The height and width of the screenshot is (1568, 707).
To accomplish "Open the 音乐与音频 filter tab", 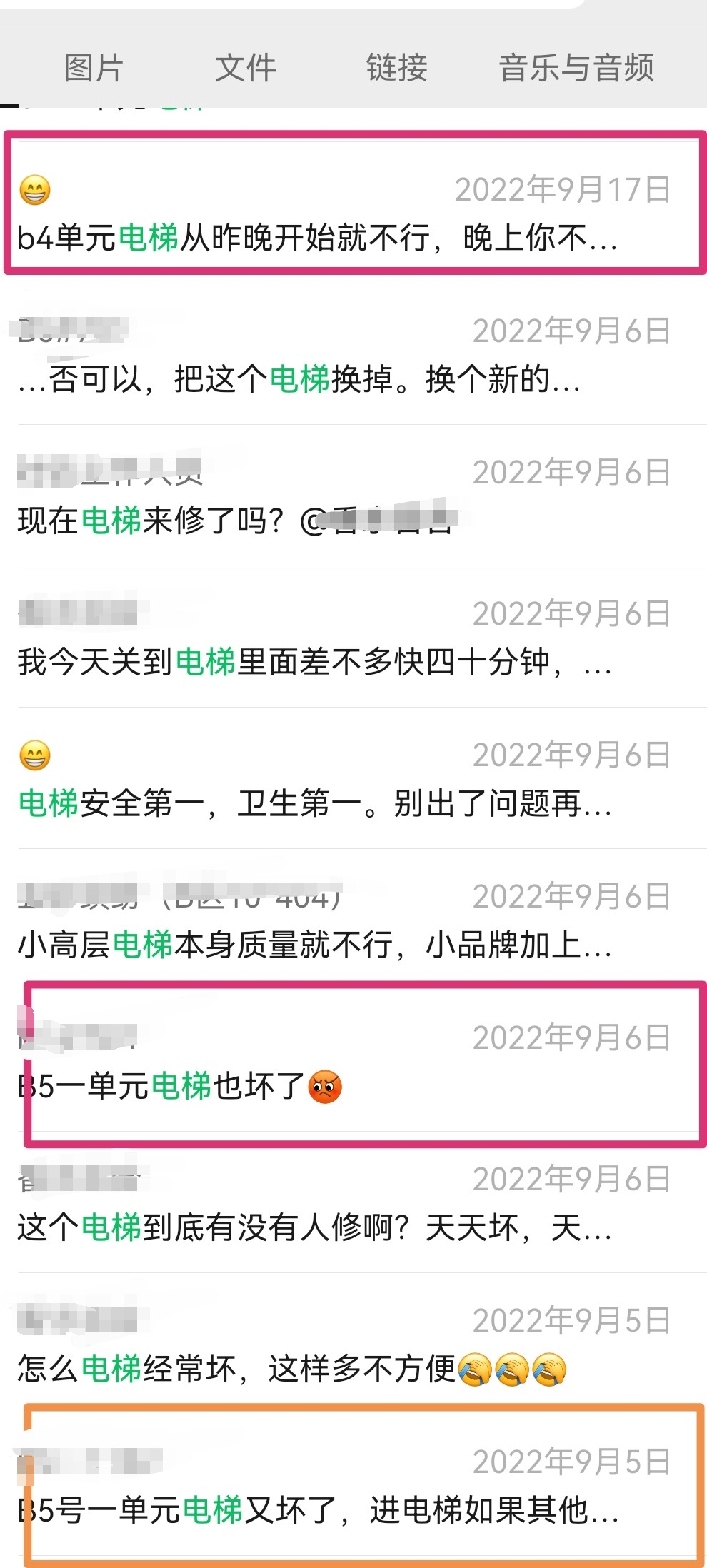I will pos(576,68).
